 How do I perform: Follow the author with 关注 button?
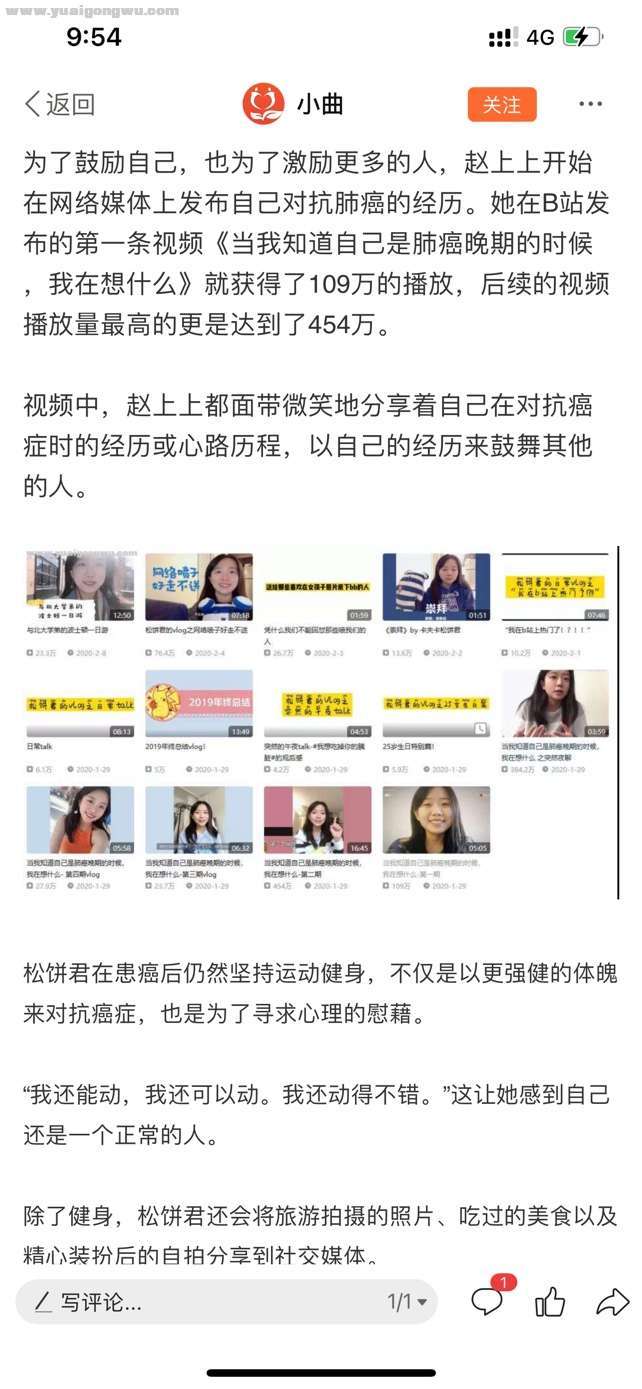[x=502, y=104]
